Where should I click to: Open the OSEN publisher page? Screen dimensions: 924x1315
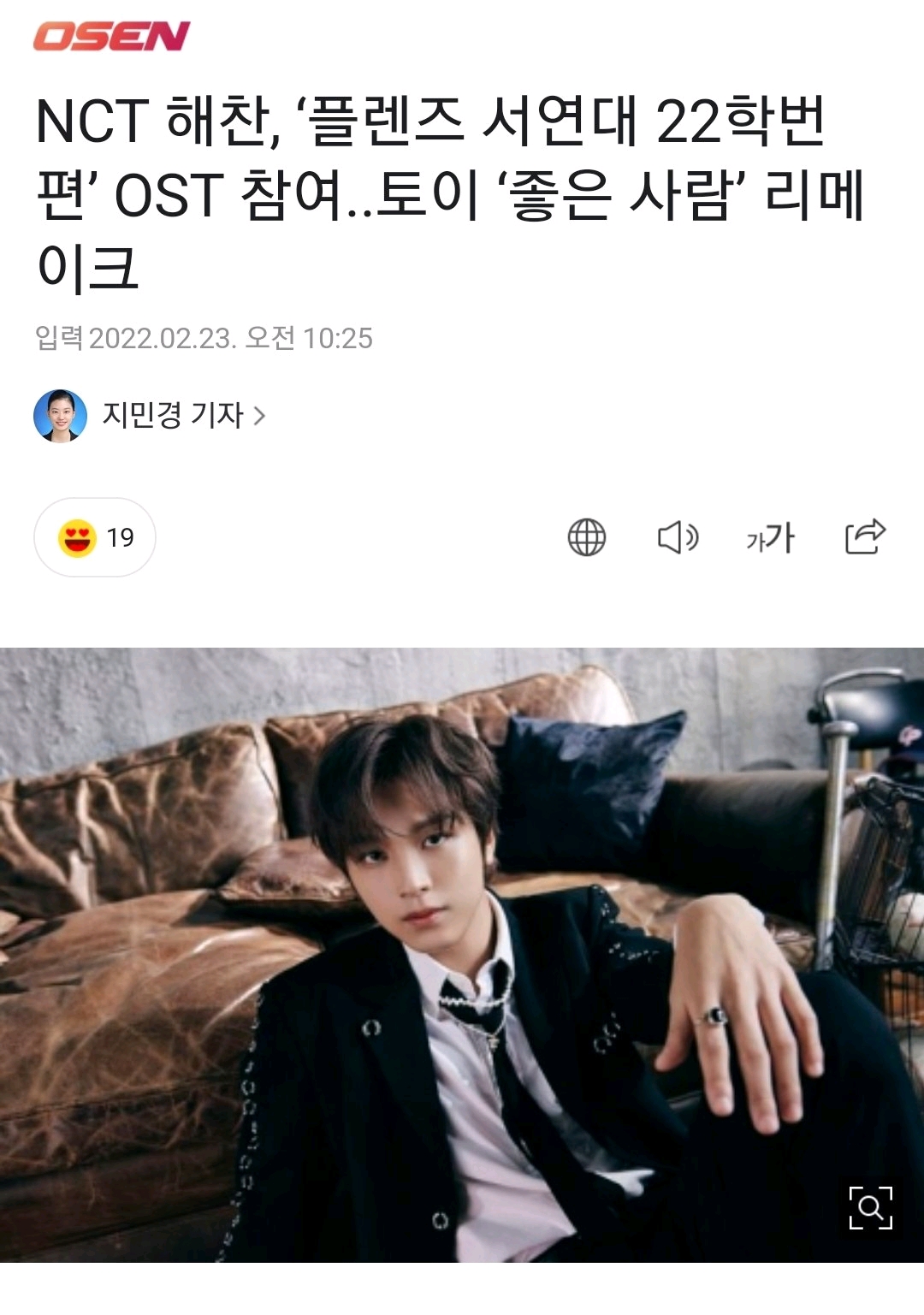click(x=111, y=36)
